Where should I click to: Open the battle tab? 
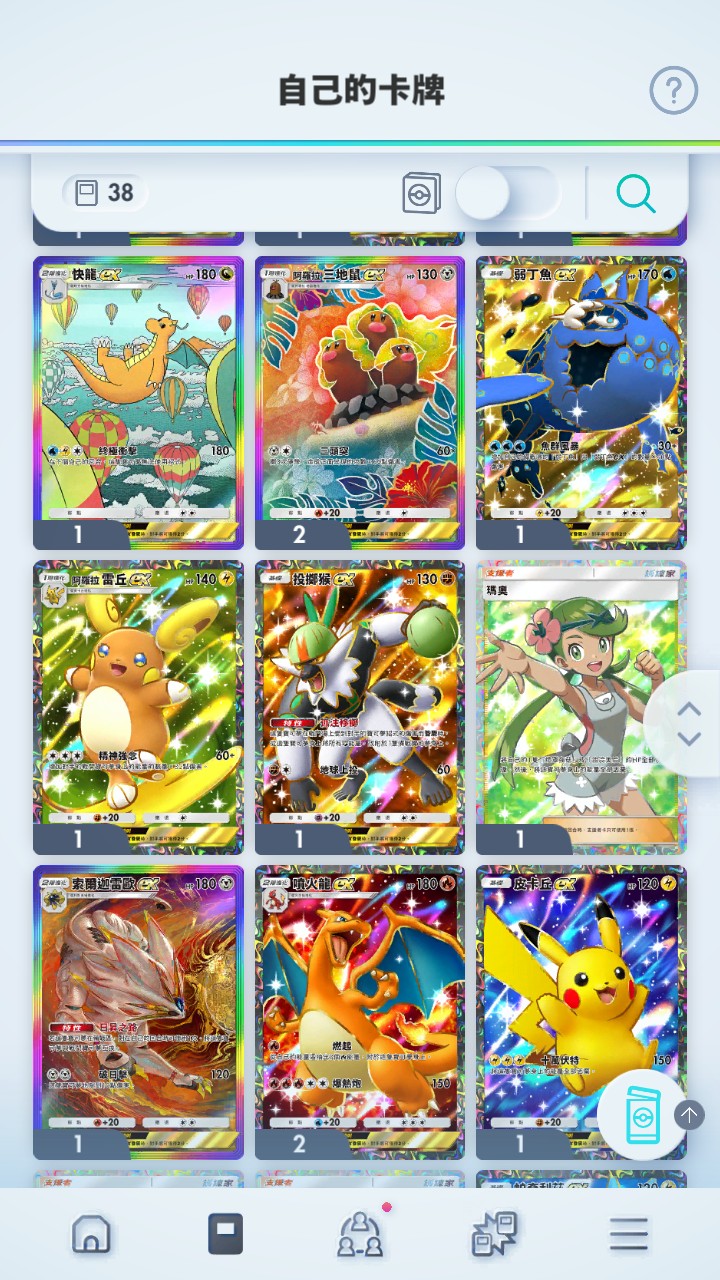click(x=494, y=1234)
